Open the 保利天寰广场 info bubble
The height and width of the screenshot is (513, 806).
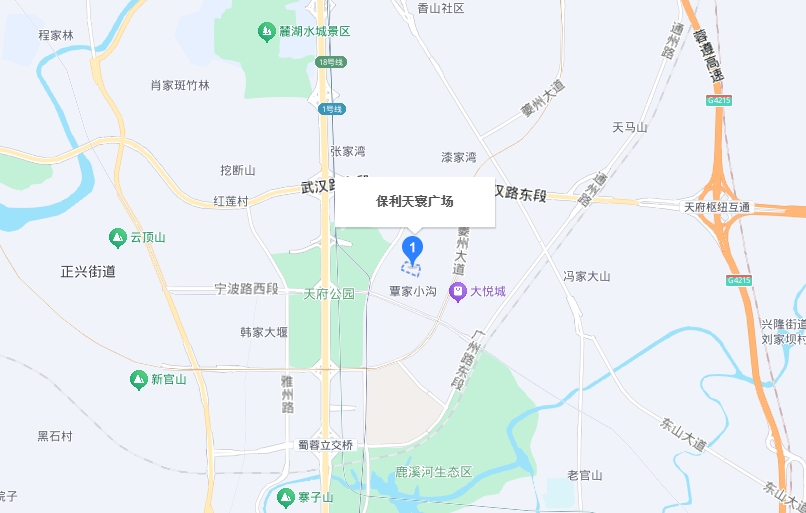[414, 201]
